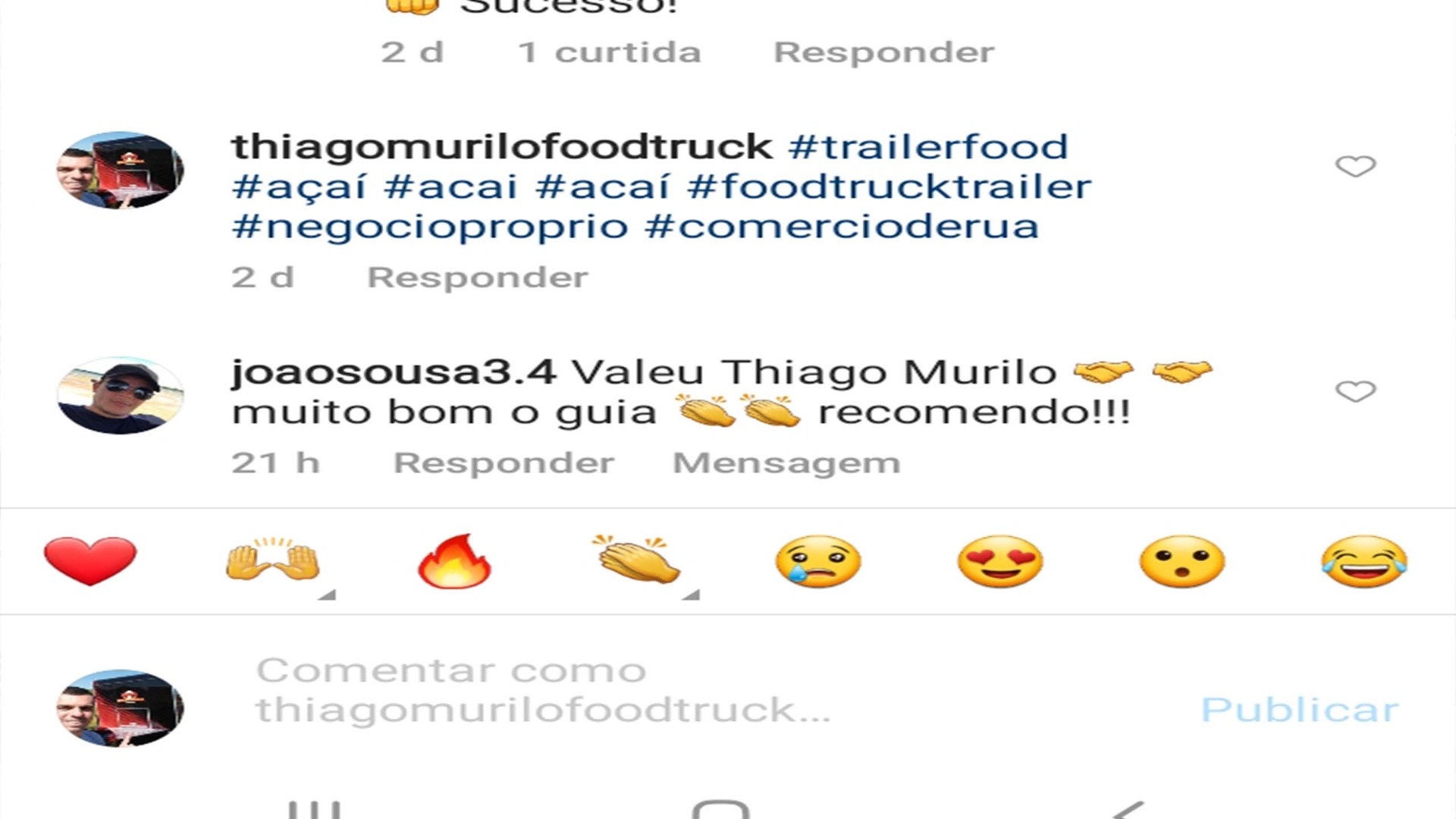Open joaosousa3.4's profile picture
Image resolution: width=1456 pixels, height=819 pixels.
tap(120, 395)
